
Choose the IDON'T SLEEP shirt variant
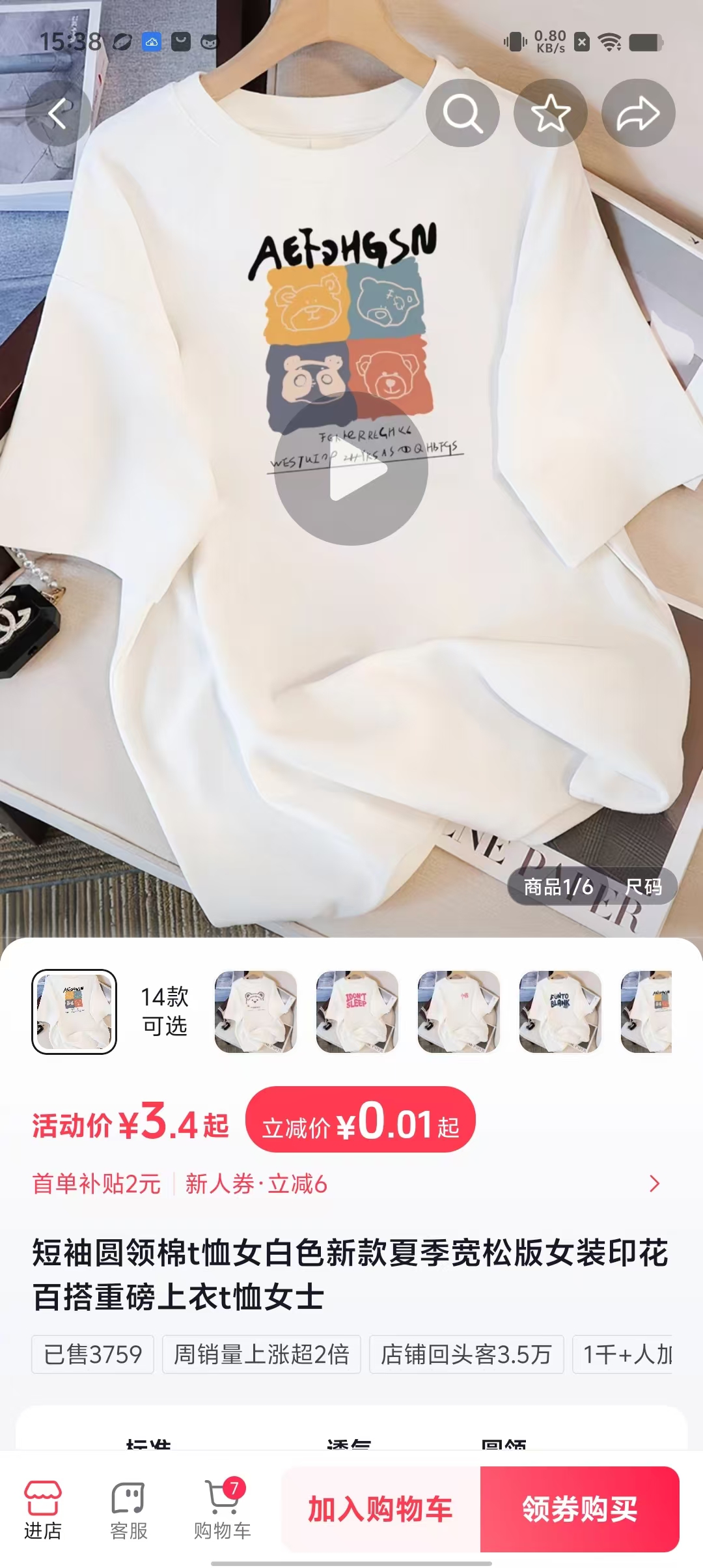357,1011
